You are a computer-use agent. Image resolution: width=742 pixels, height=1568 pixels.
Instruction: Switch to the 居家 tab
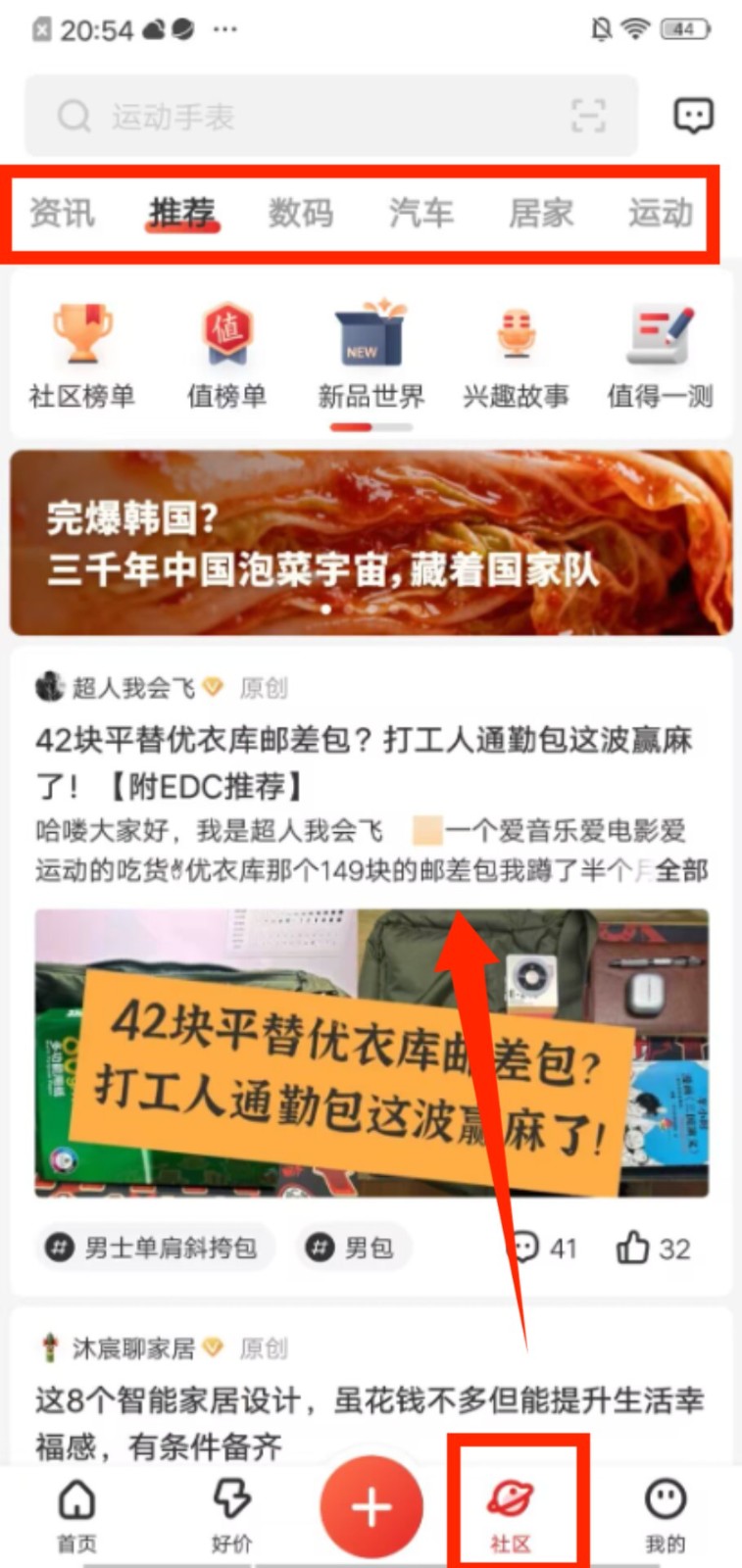(x=540, y=213)
